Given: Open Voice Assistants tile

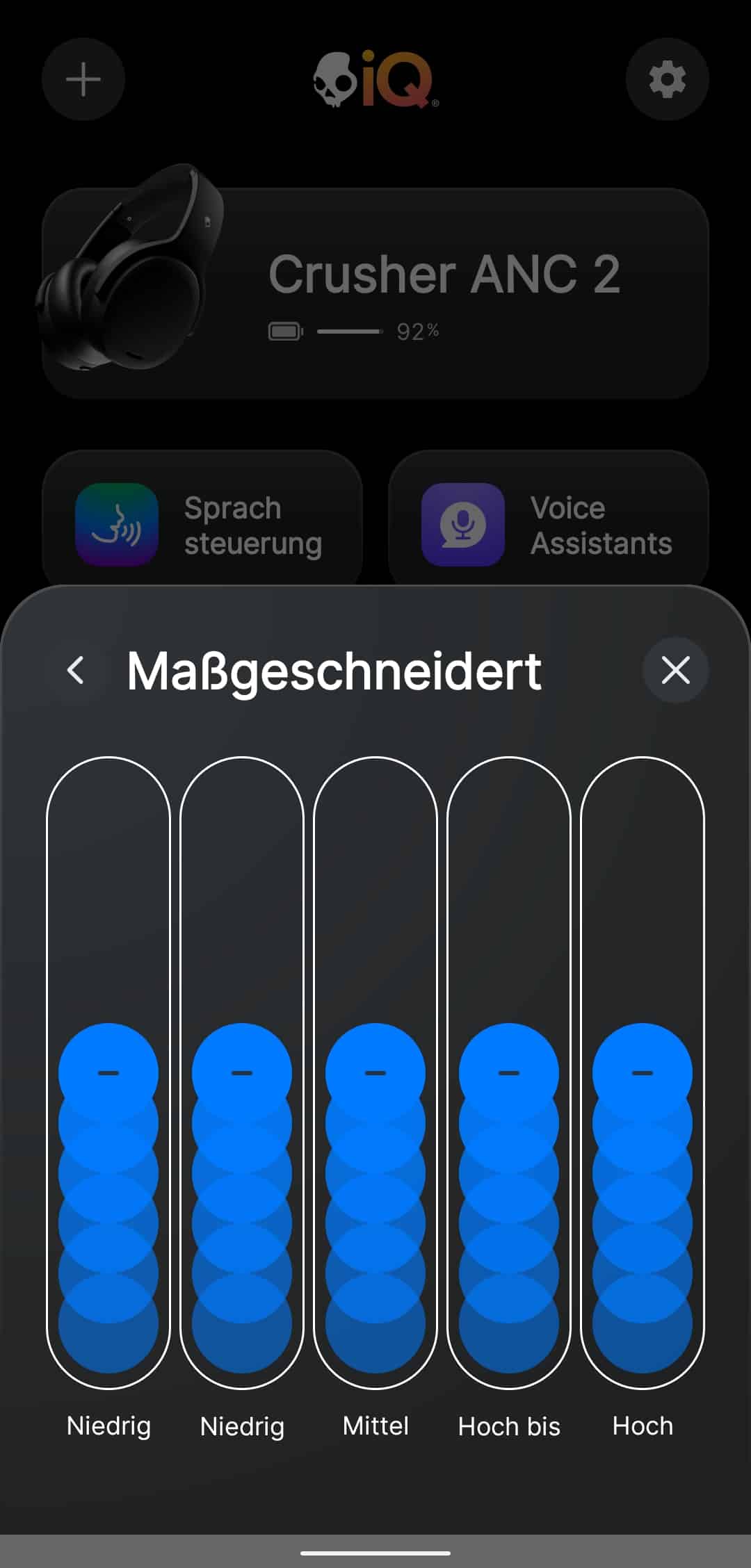Looking at the screenshot, I should click(548, 525).
